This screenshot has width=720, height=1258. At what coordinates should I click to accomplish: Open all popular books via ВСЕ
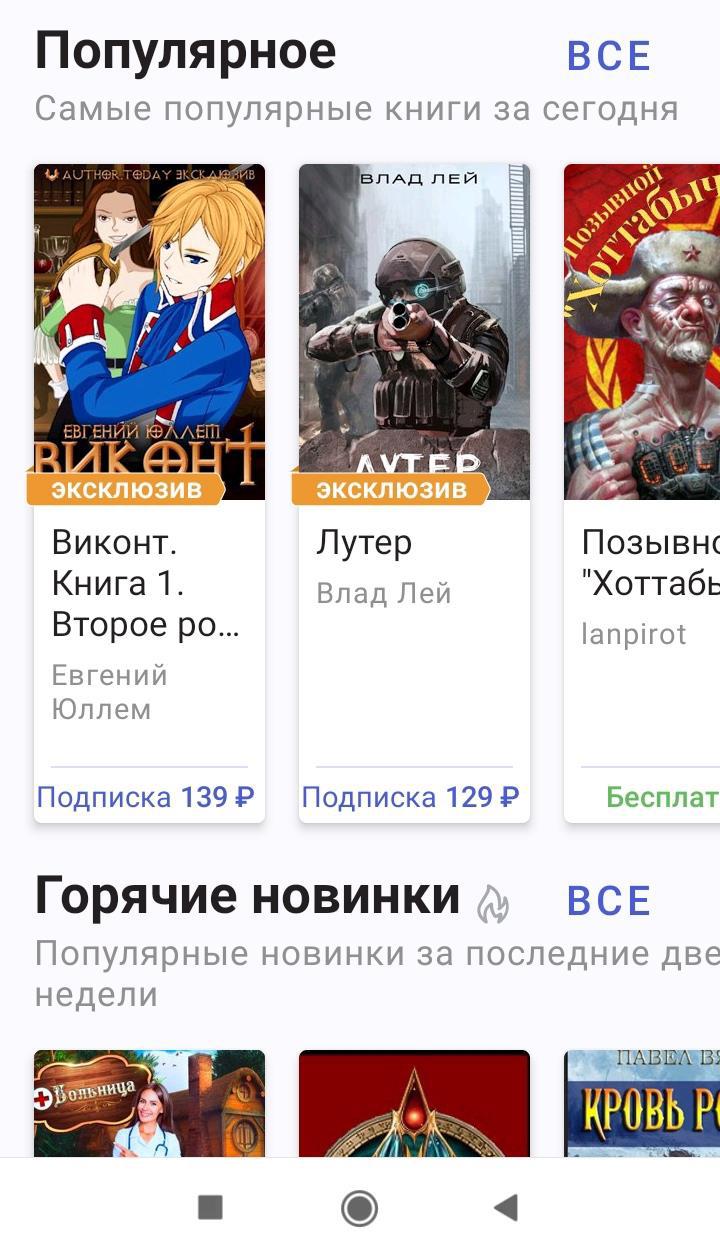(x=608, y=56)
